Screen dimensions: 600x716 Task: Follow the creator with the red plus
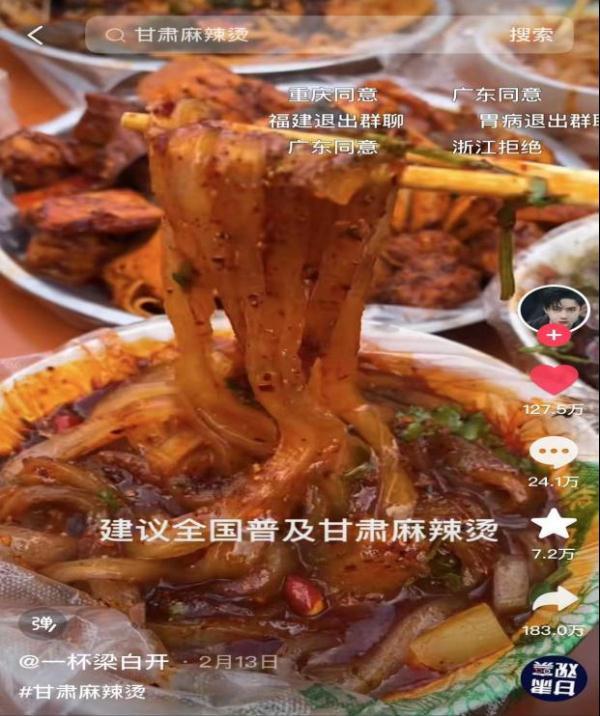(553, 336)
